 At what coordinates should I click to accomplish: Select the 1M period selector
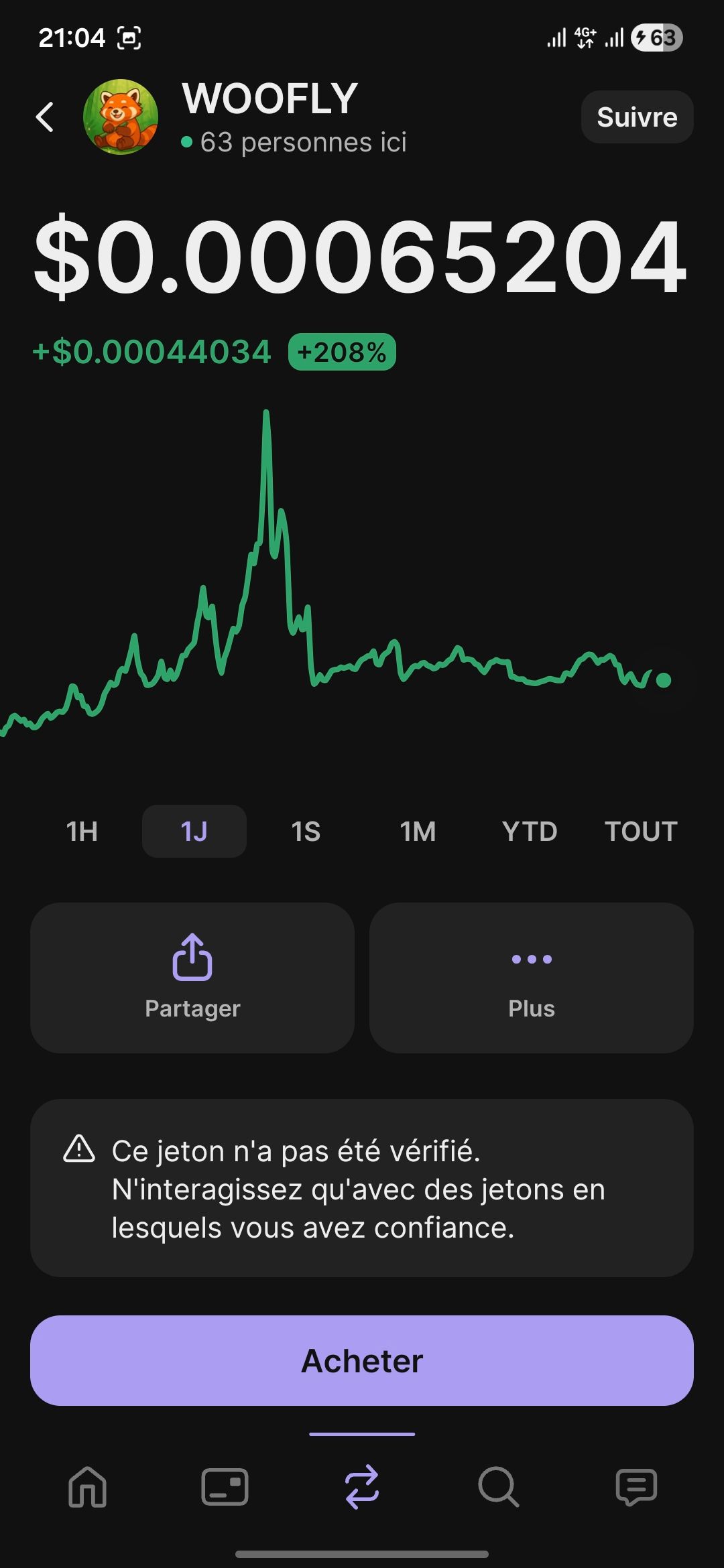coord(417,831)
